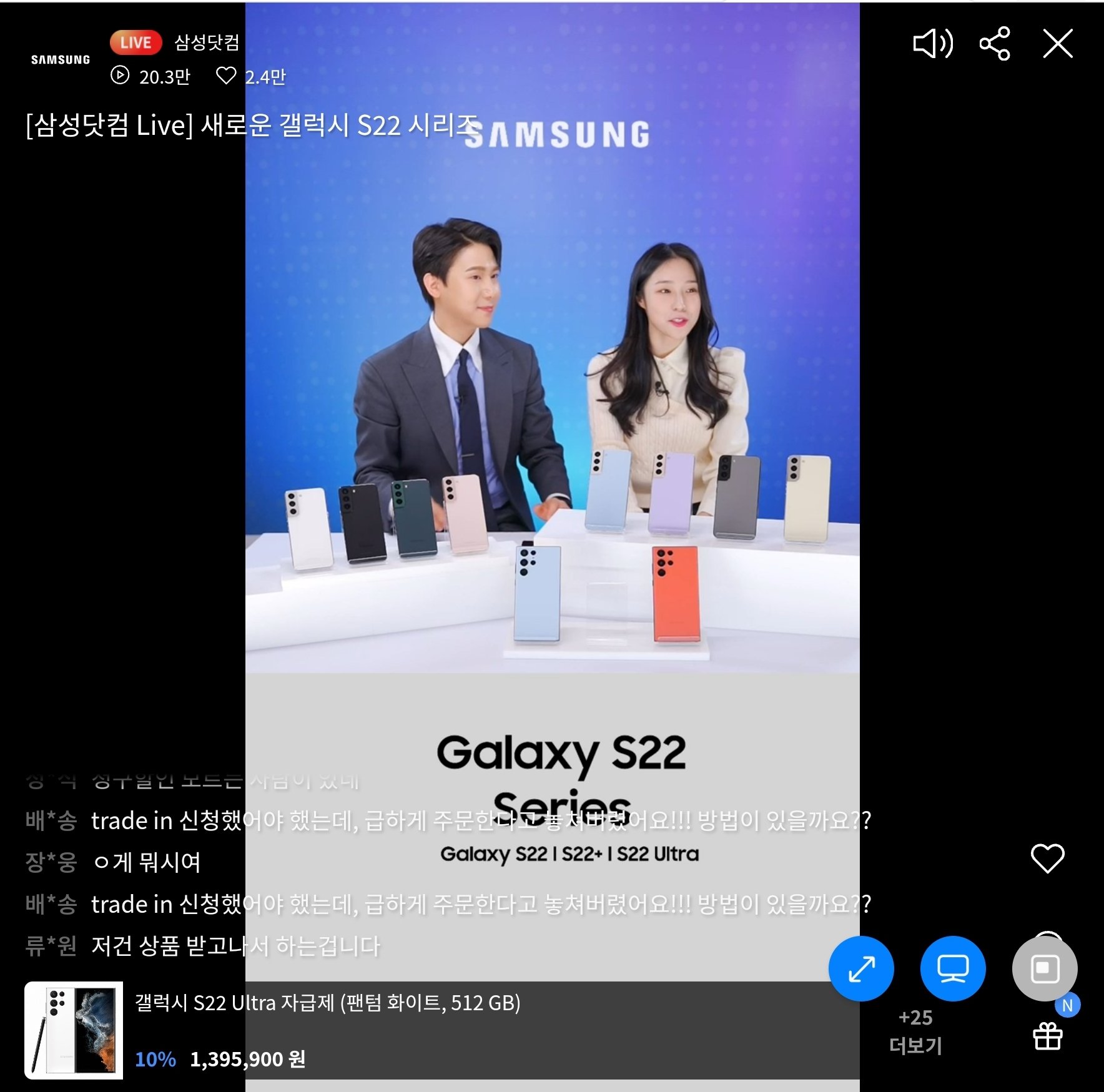Tap the blue screen display button
Image resolution: width=1104 pixels, height=1092 pixels.
[952, 968]
